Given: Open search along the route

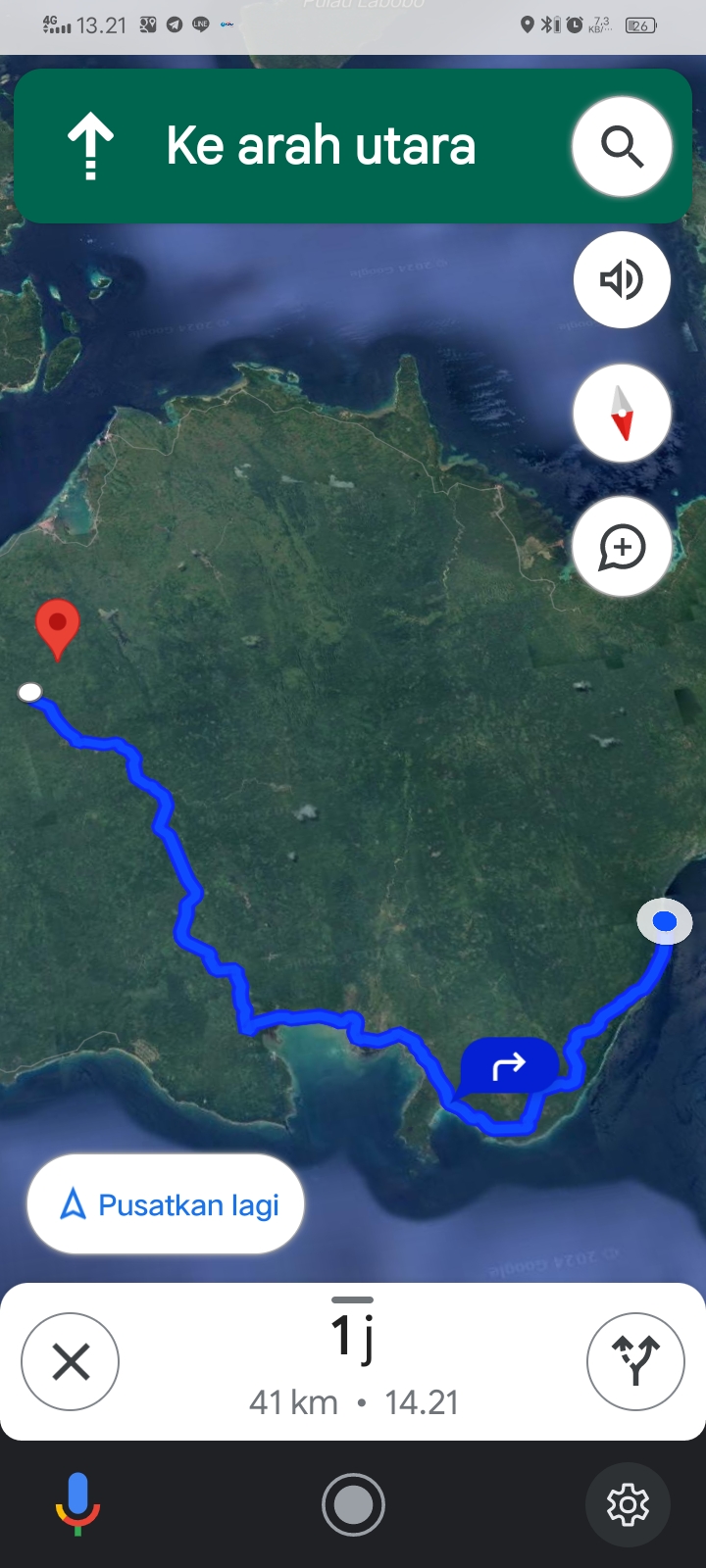Looking at the screenshot, I should (622, 147).
